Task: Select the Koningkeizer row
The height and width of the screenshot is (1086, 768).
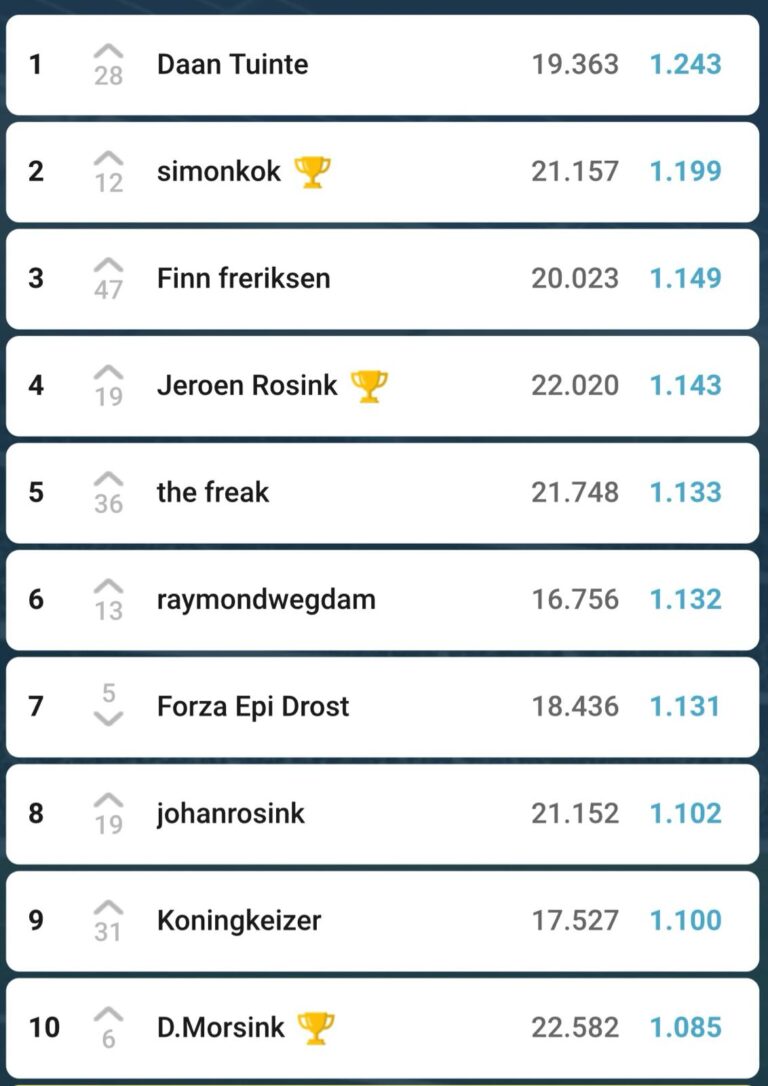Action: 239,921
